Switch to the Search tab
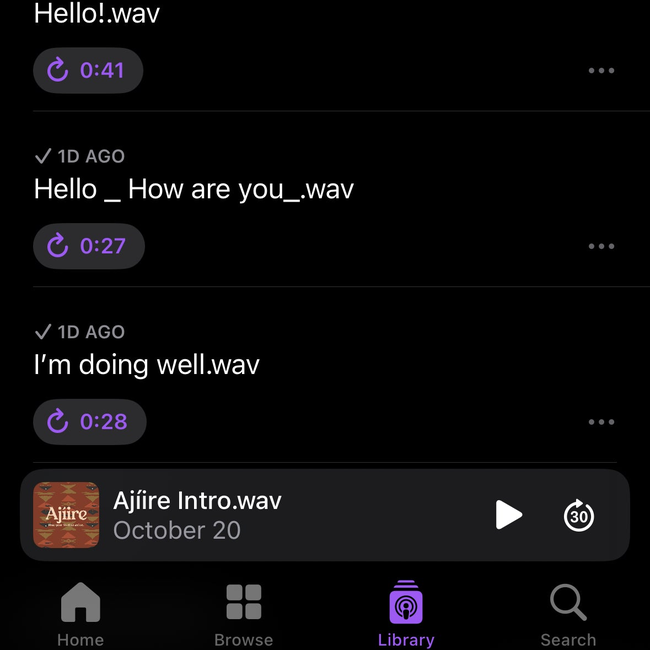The image size is (650, 650). tap(568, 614)
